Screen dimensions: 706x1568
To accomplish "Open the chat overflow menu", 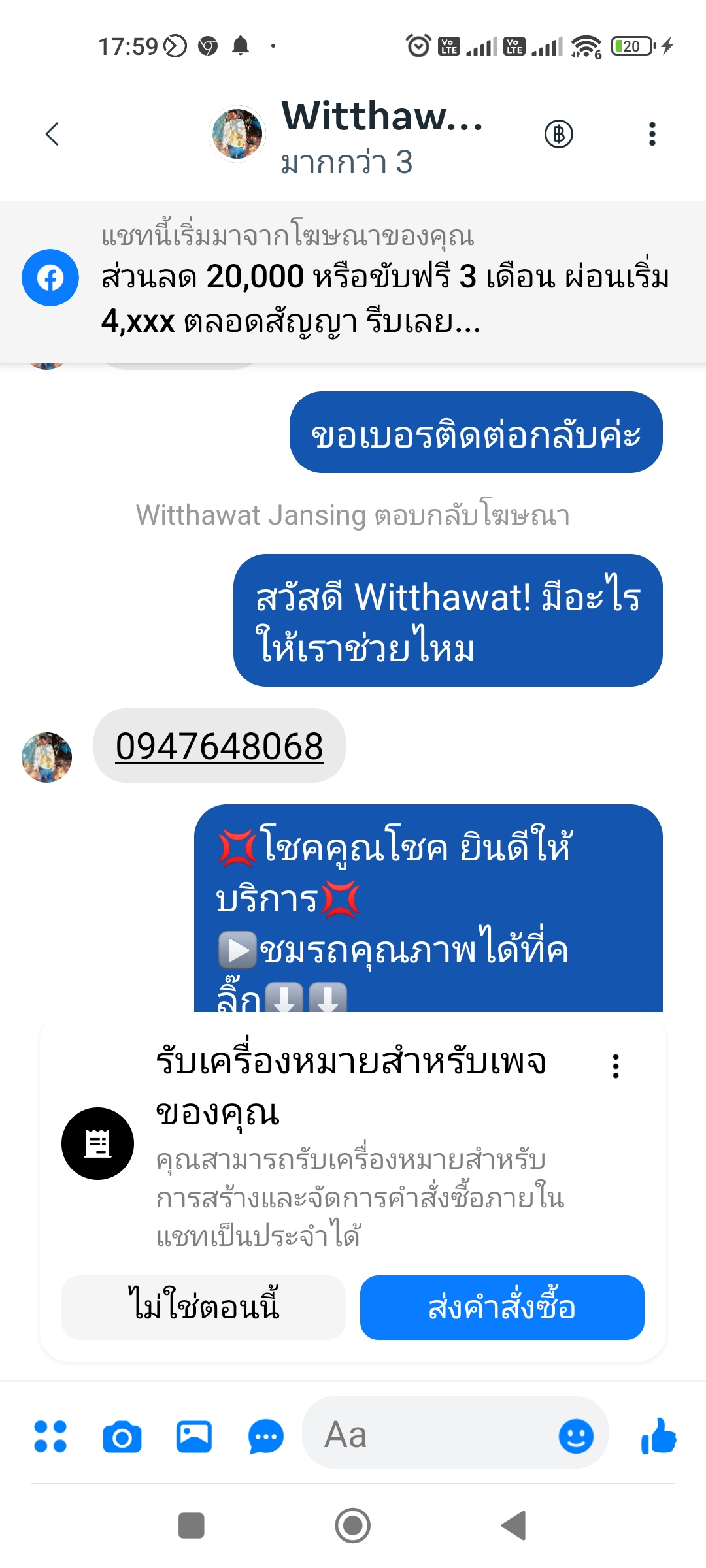I will pyautogui.click(x=652, y=134).
